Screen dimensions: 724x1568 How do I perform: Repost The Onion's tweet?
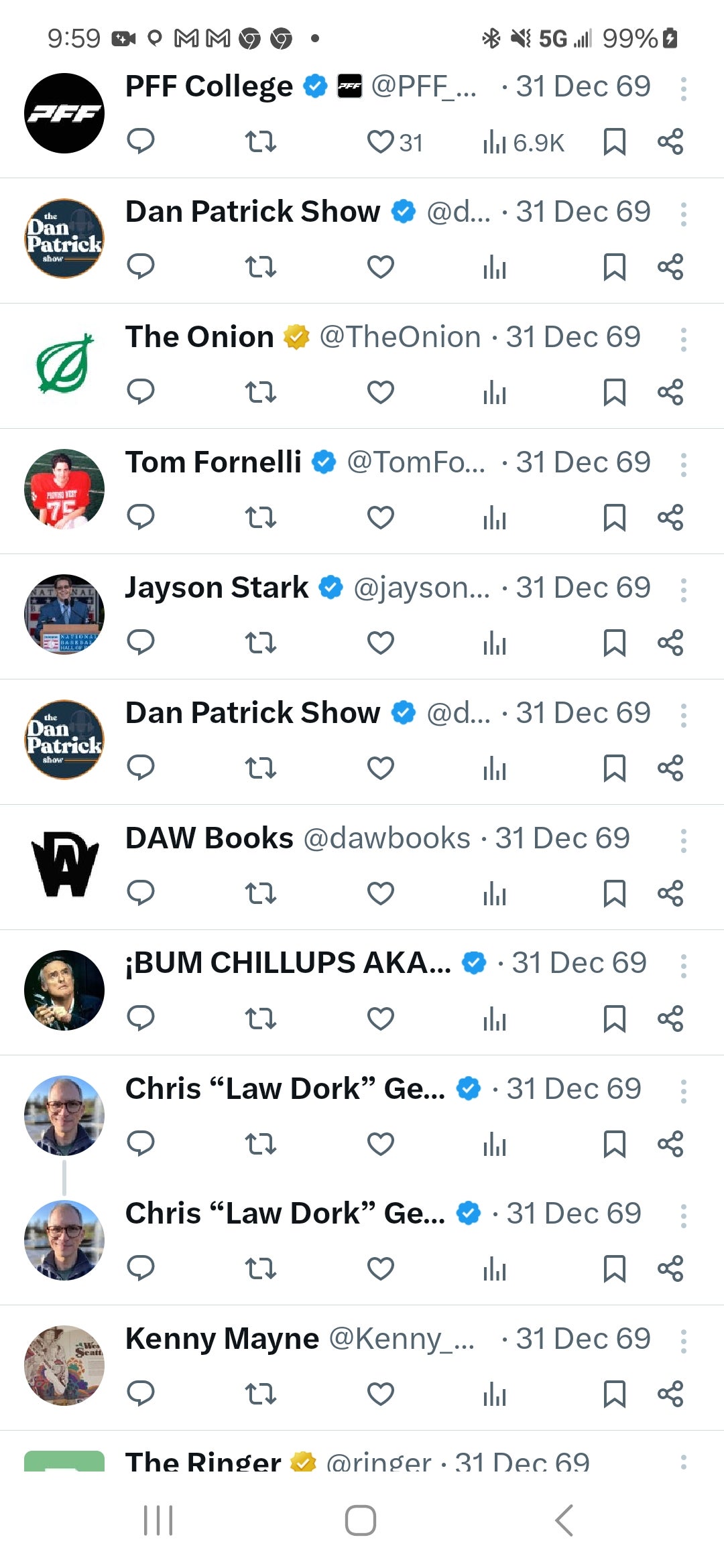tap(260, 392)
